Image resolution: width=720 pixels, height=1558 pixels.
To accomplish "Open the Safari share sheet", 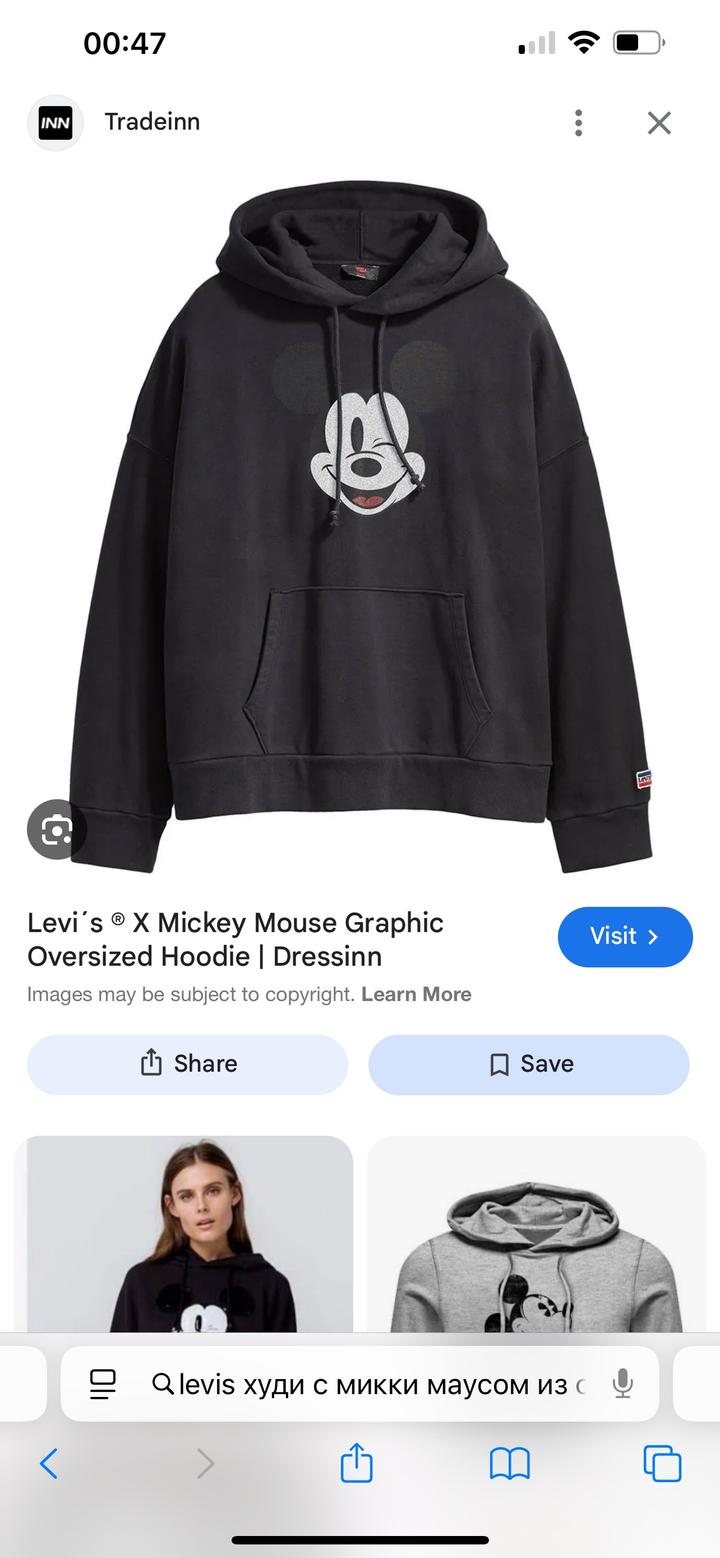I will coord(356,1464).
